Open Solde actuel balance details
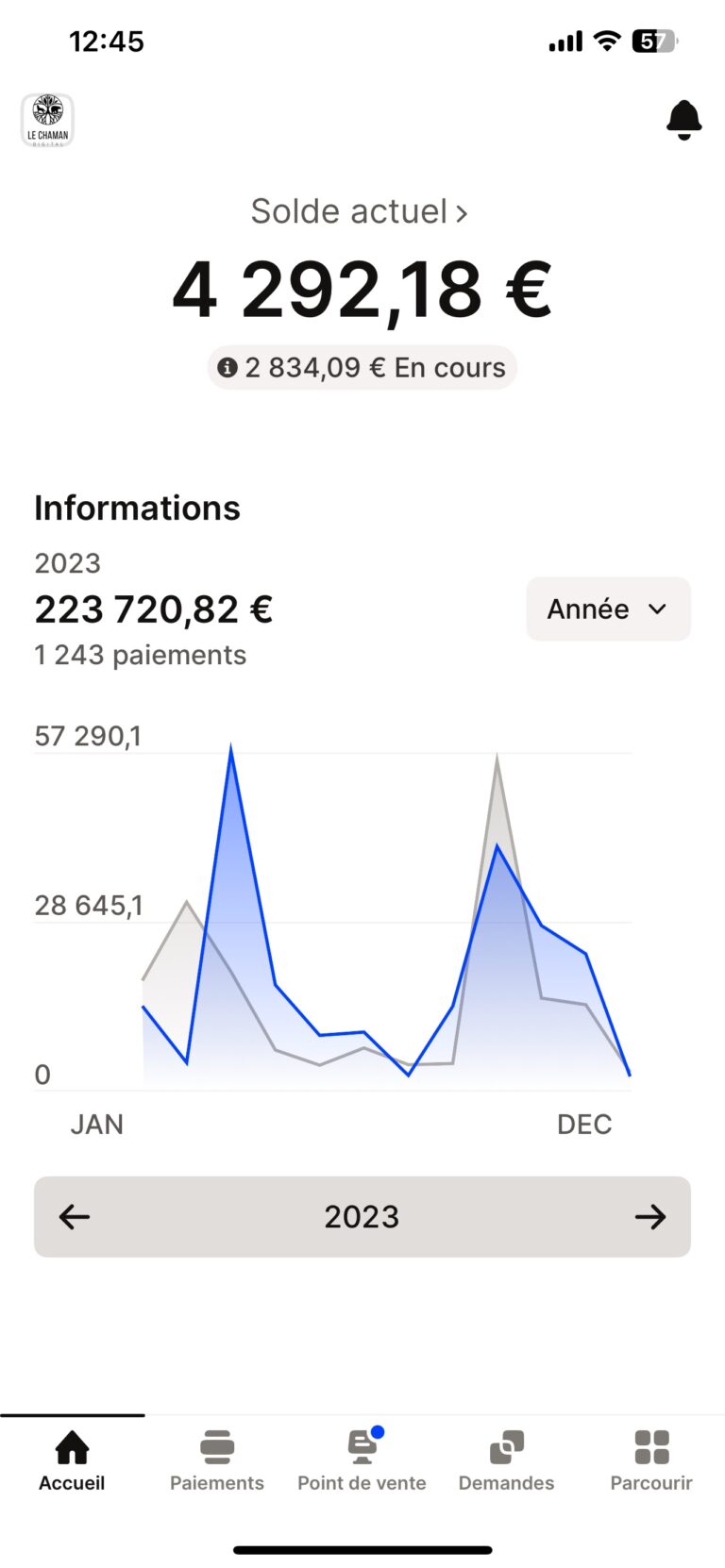 pos(359,211)
